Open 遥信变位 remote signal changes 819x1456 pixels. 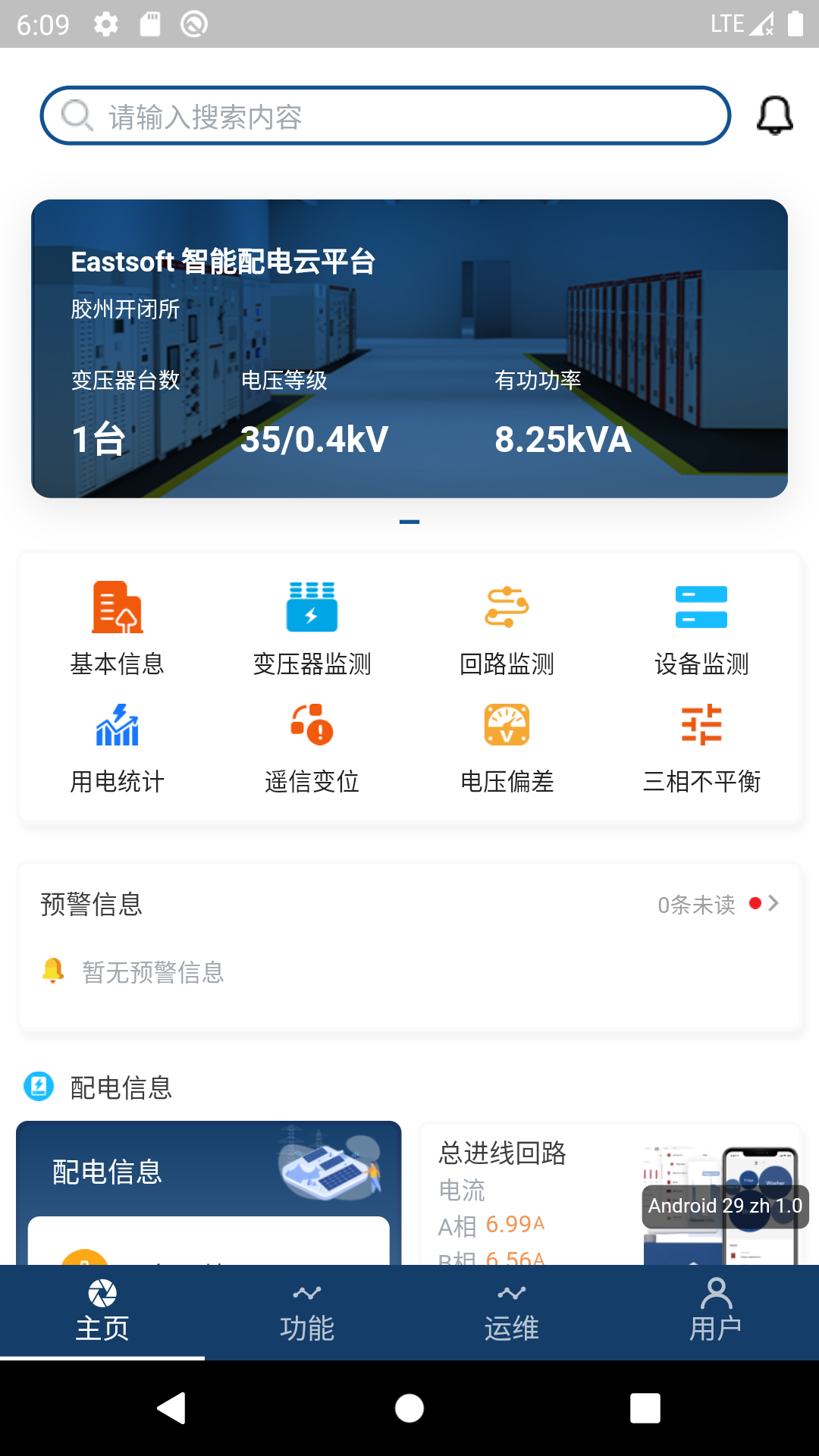pos(312,747)
